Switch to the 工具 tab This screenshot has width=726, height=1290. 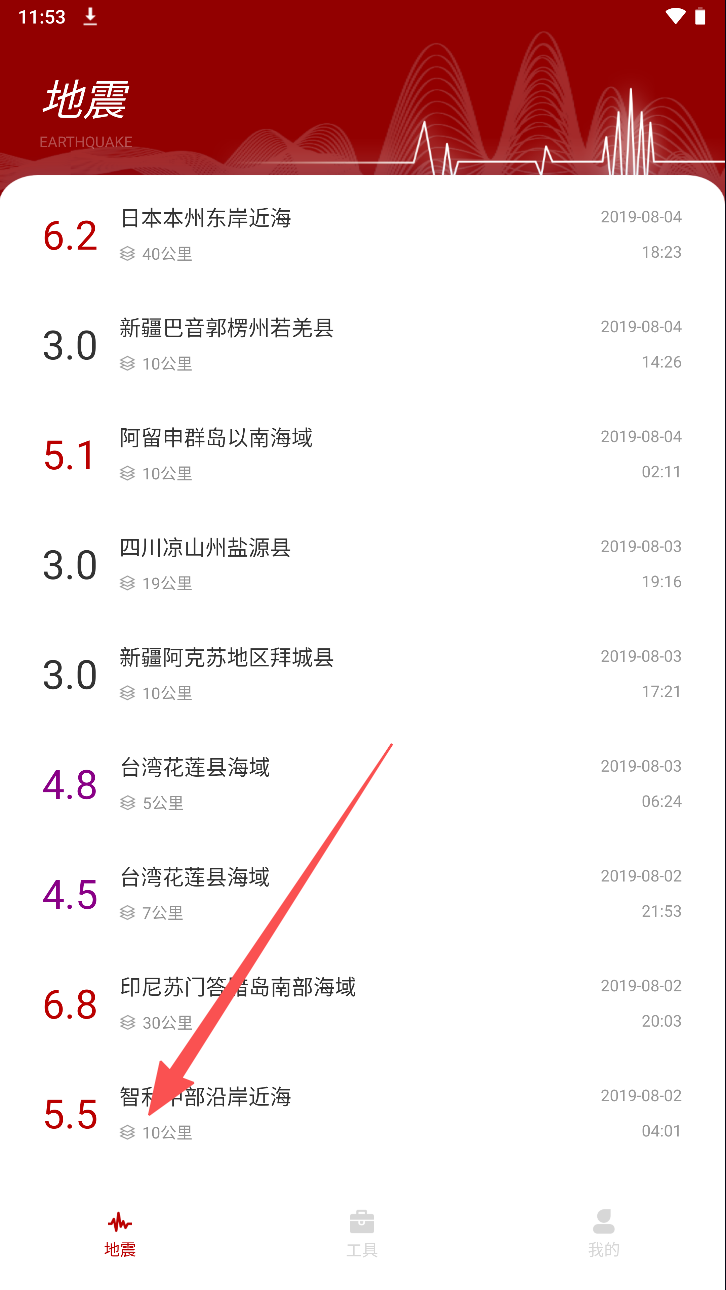point(362,1234)
